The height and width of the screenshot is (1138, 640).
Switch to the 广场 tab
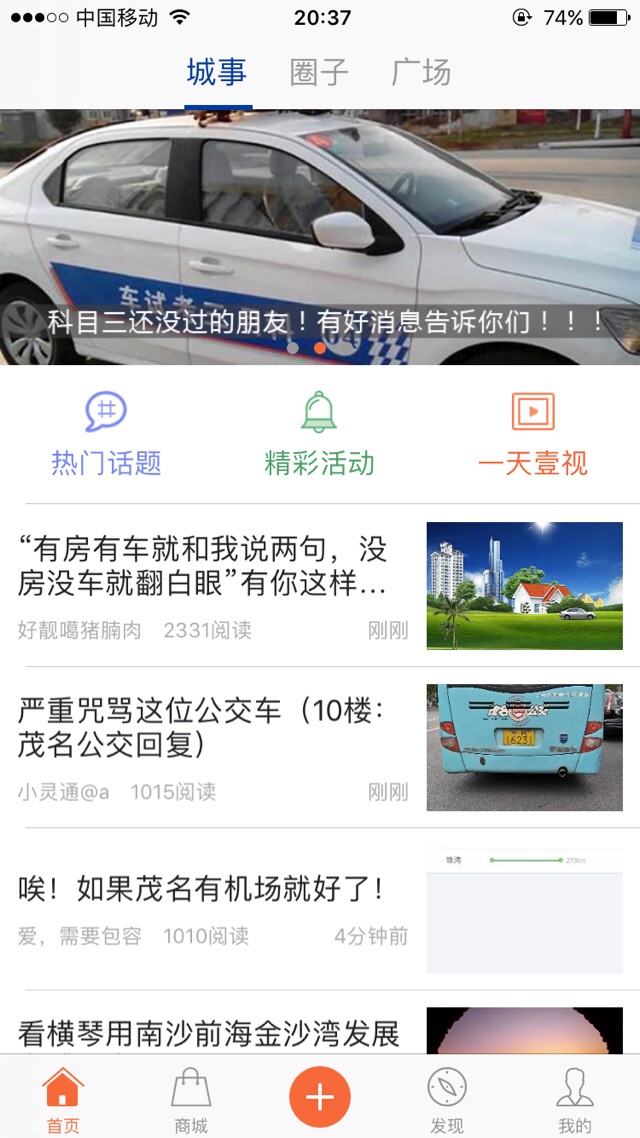[x=421, y=73]
